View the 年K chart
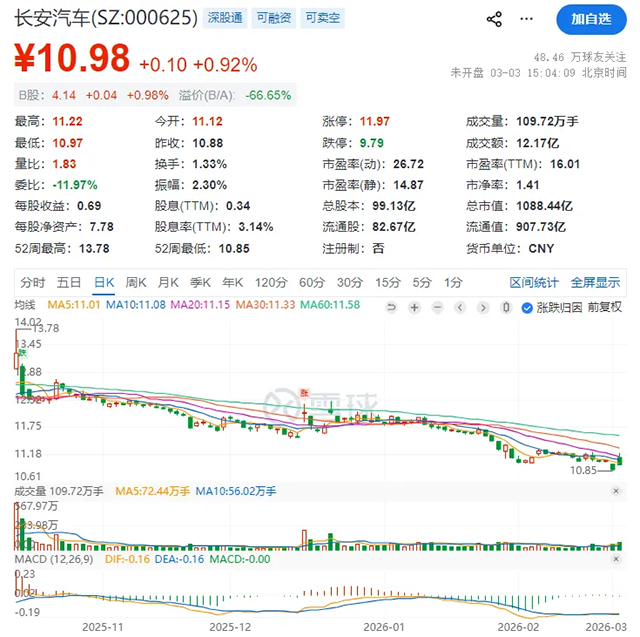This screenshot has height=637, width=640. (x=232, y=282)
